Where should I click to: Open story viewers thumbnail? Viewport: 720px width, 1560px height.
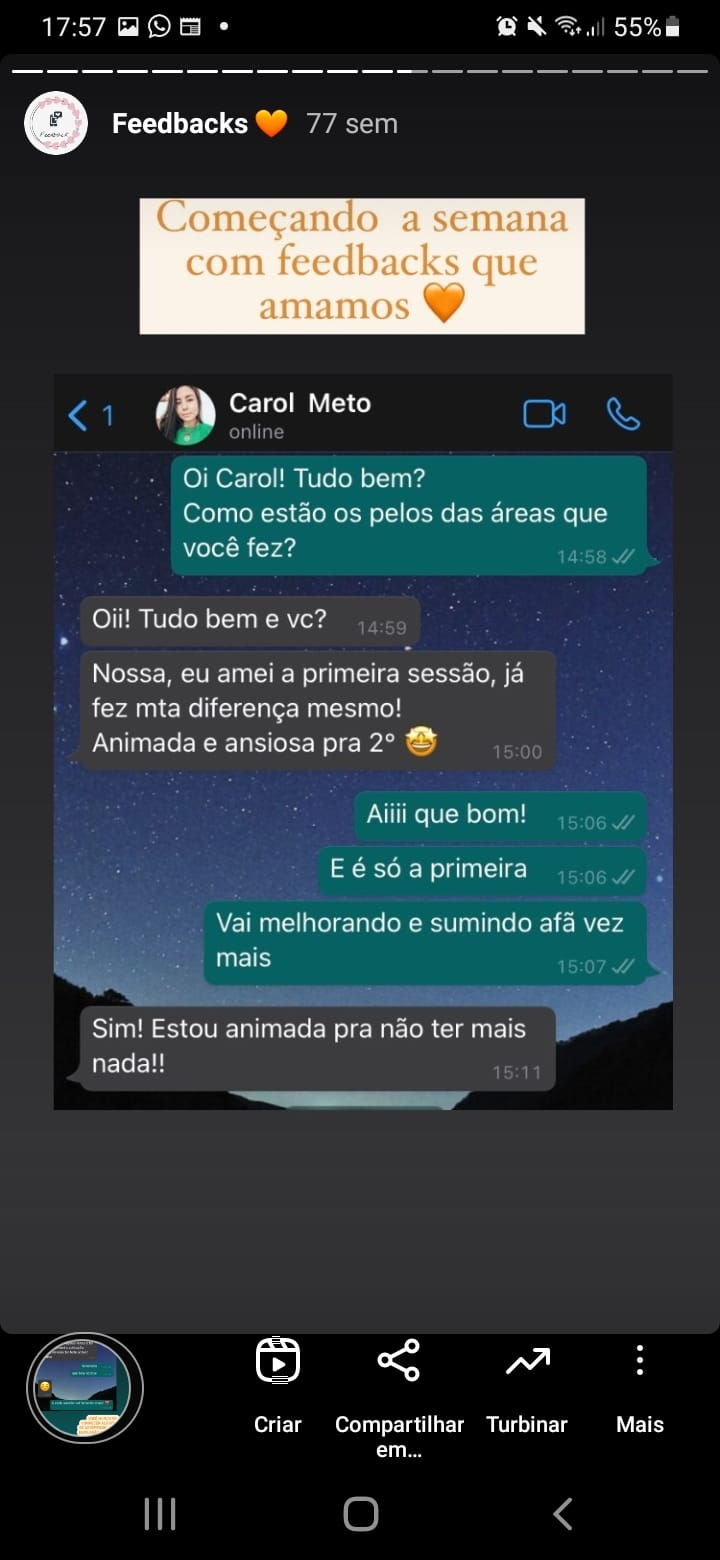(85, 1389)
